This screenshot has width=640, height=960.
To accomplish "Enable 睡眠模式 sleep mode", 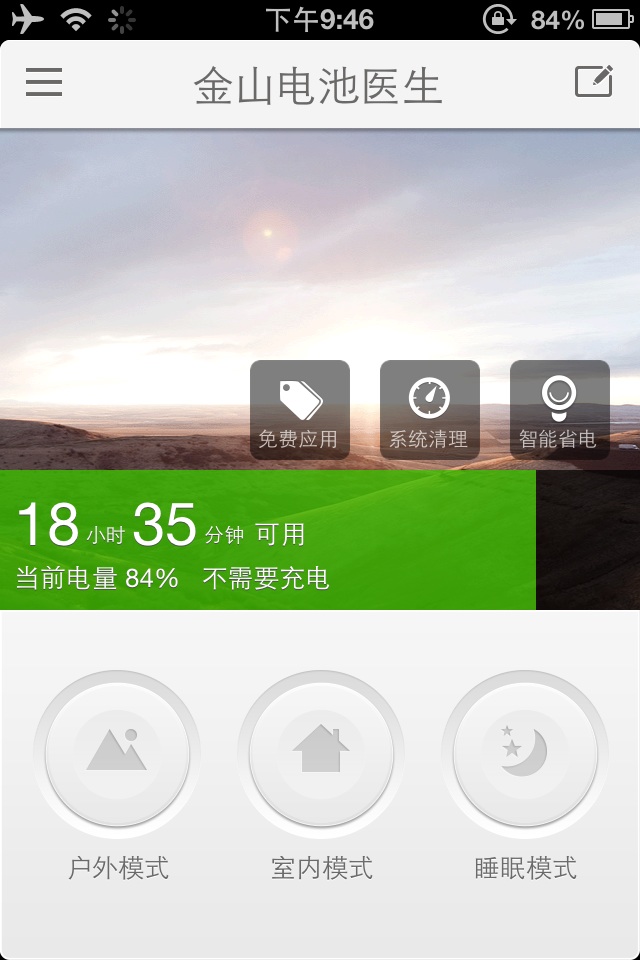I will (x=525, y=754).
